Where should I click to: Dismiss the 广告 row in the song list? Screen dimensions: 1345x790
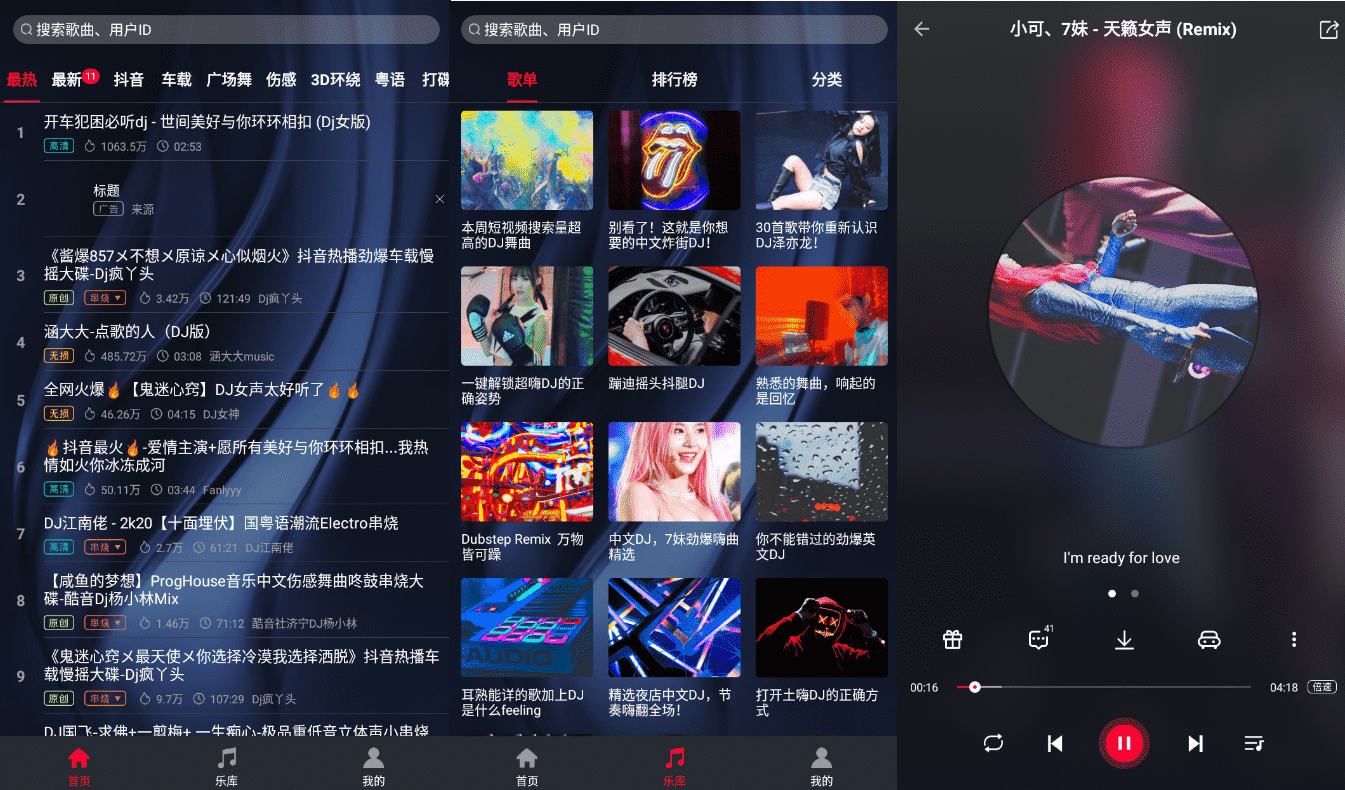439,199
